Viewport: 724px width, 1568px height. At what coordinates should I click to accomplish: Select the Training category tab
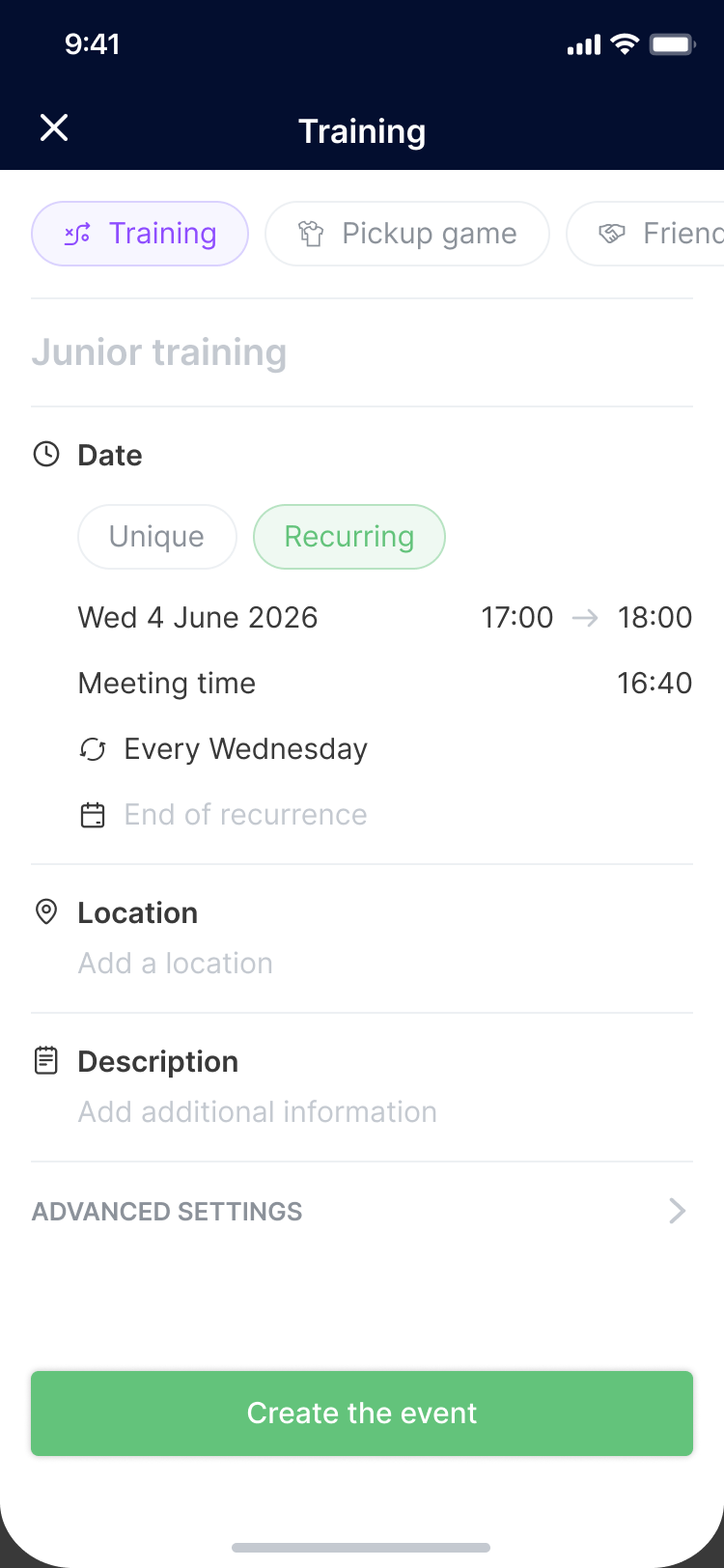[x=139, y=233]
